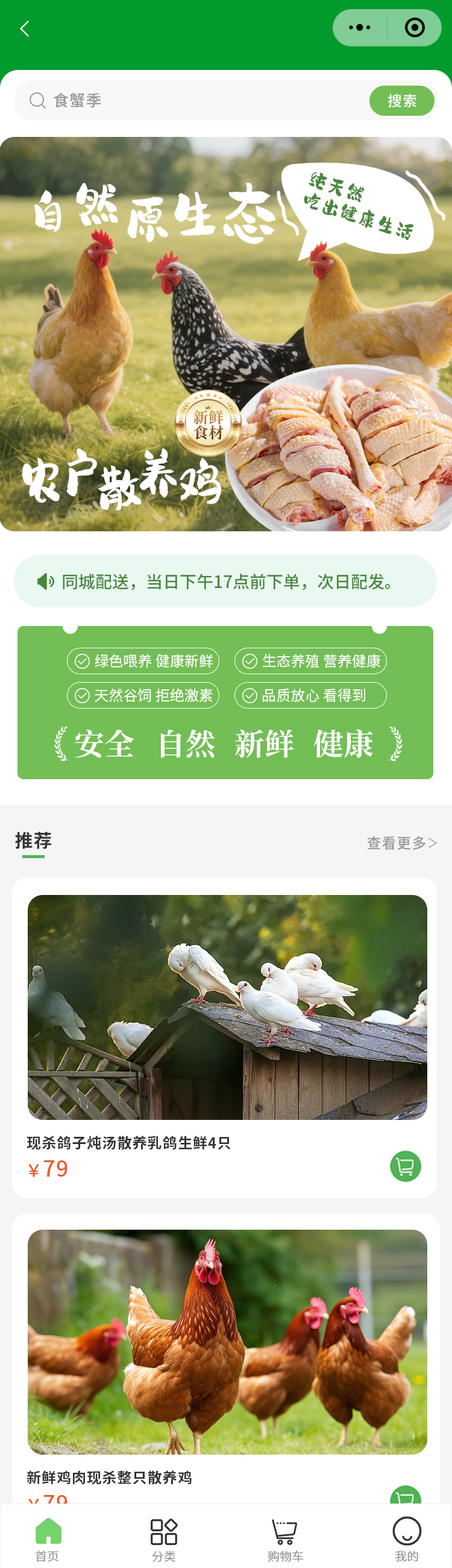Open the 农户散养鸡 banner
Image resolution: width=452 pixels, height=1568 pixels.
225,334
